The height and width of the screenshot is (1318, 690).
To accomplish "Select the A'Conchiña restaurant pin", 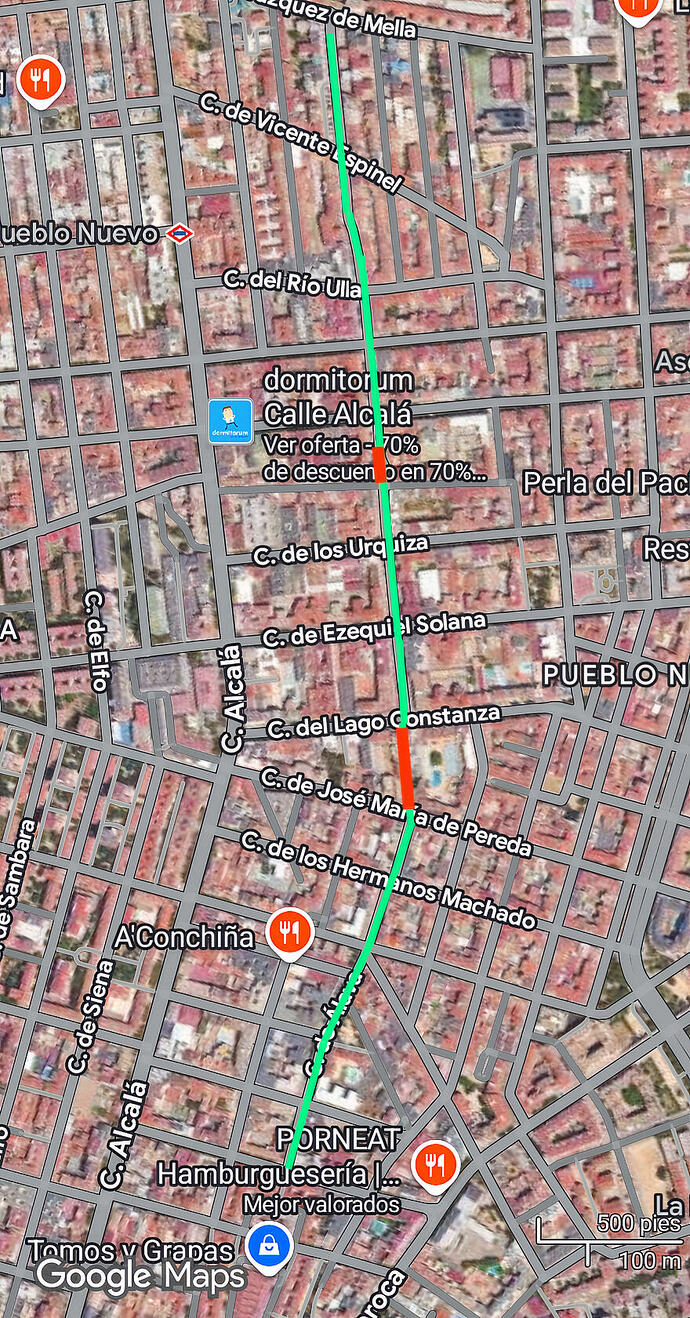I will pyautogui.click(x=290, y=932).
